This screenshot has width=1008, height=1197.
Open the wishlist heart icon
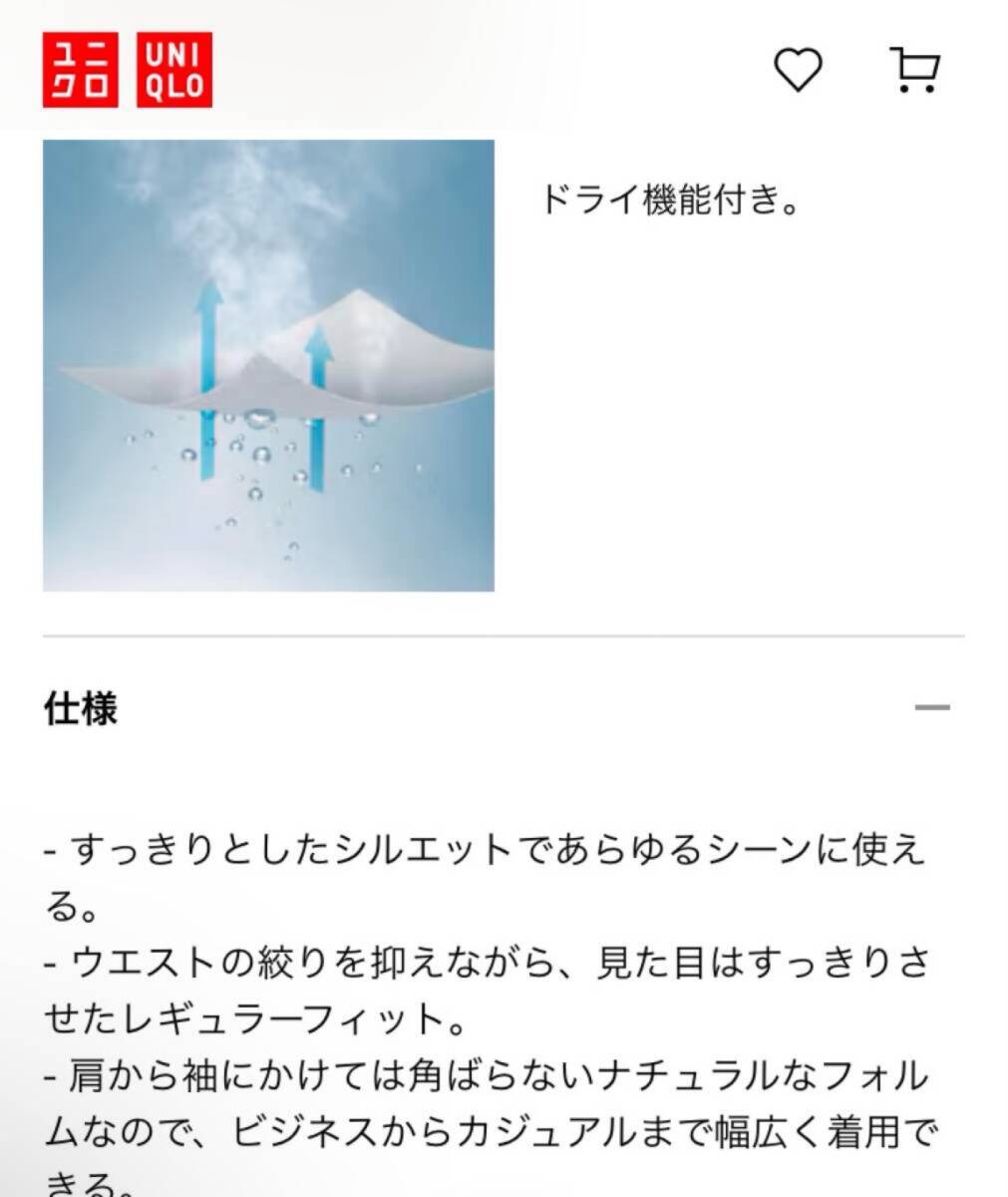[798, 71]
